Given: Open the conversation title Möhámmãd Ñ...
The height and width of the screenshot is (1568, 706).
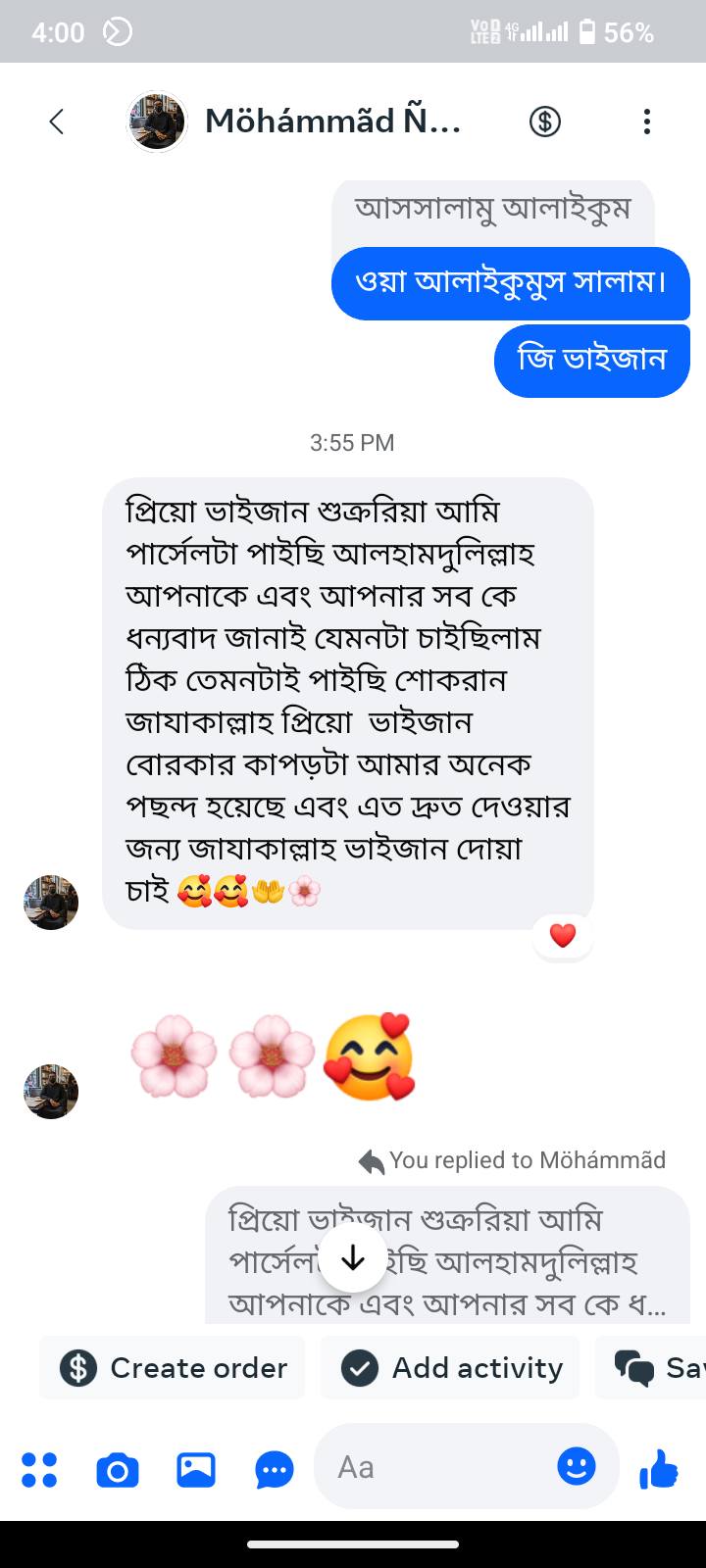Looking at the screenshot, I should (x=333, y=122).
